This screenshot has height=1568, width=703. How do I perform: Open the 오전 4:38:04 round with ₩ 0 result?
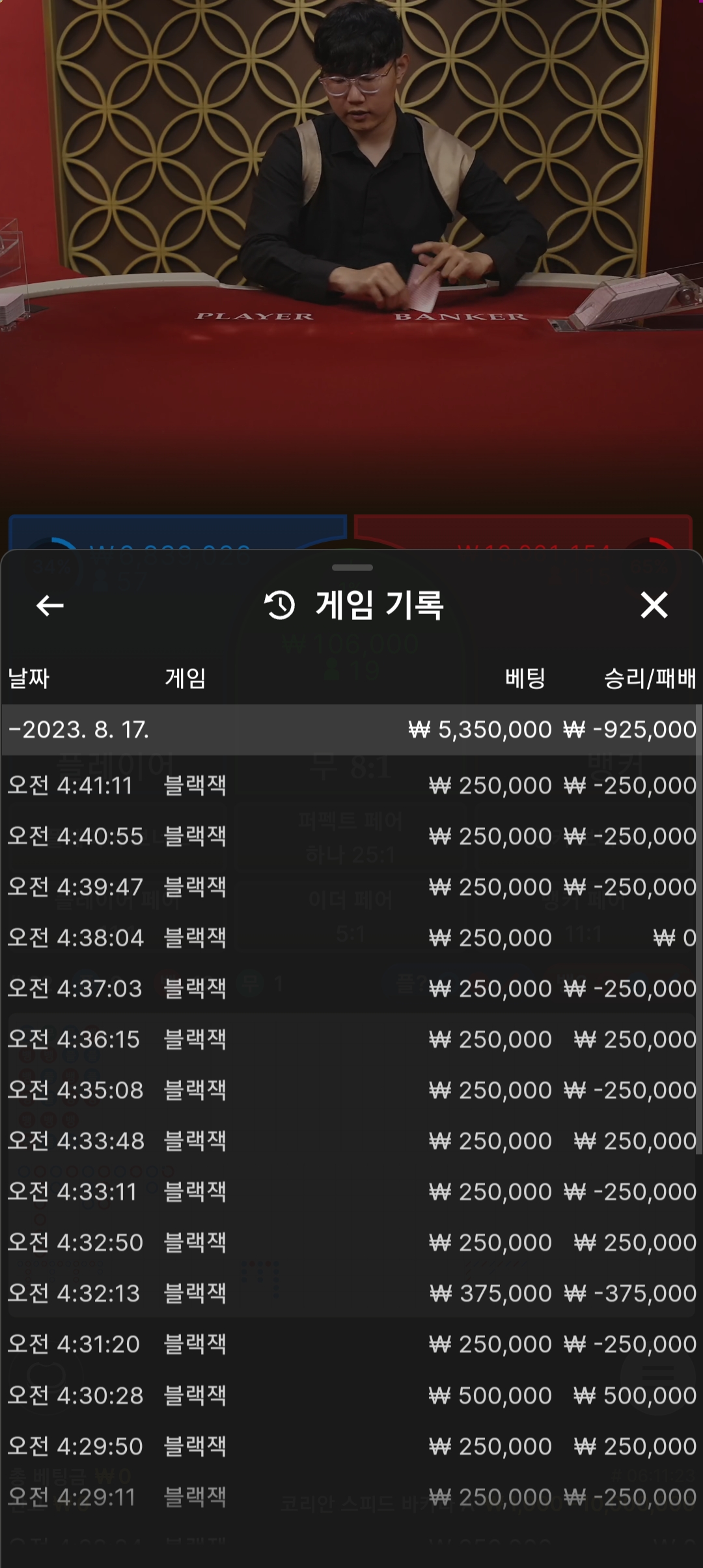pos(351,938)
